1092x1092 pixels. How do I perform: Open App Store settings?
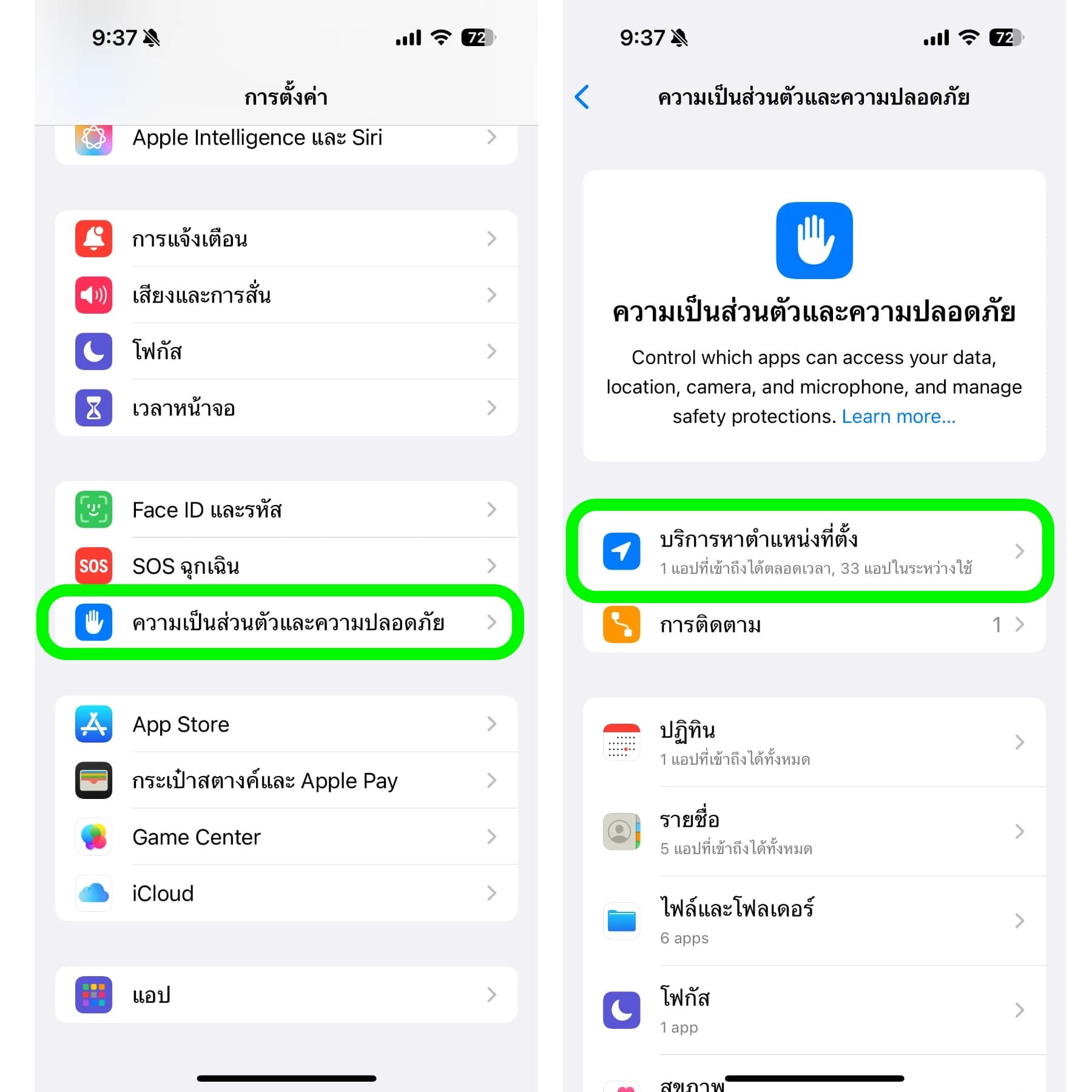point(285,724)
